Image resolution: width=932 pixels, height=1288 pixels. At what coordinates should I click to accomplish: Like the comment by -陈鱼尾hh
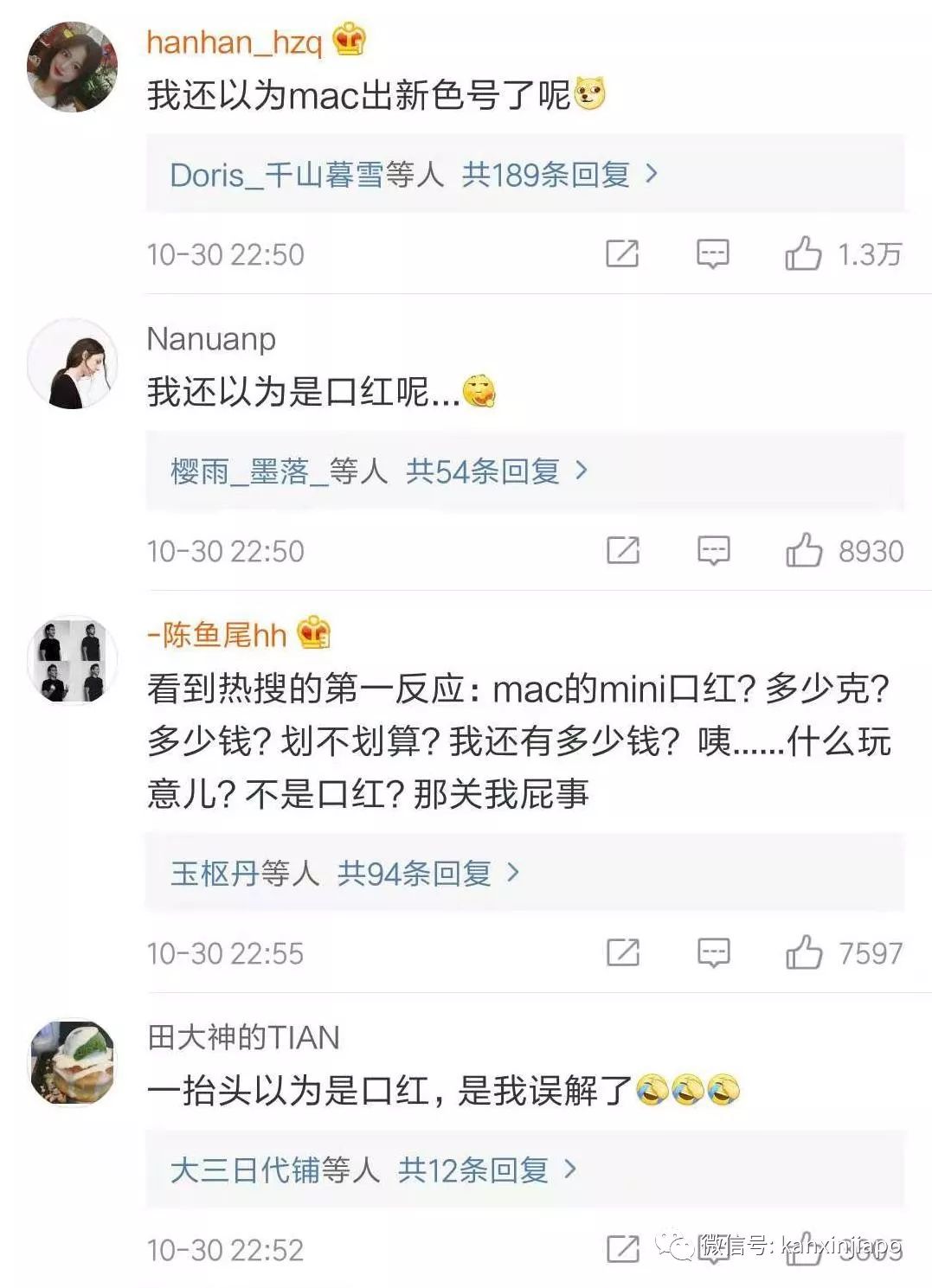tap(804, 953)
